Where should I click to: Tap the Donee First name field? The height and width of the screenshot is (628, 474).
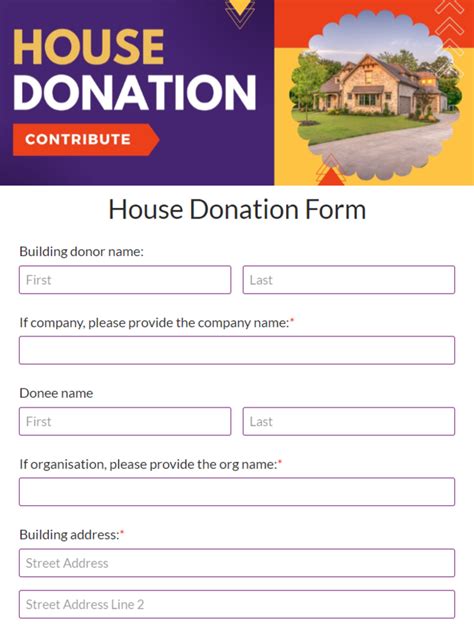(x=125, y=421)
